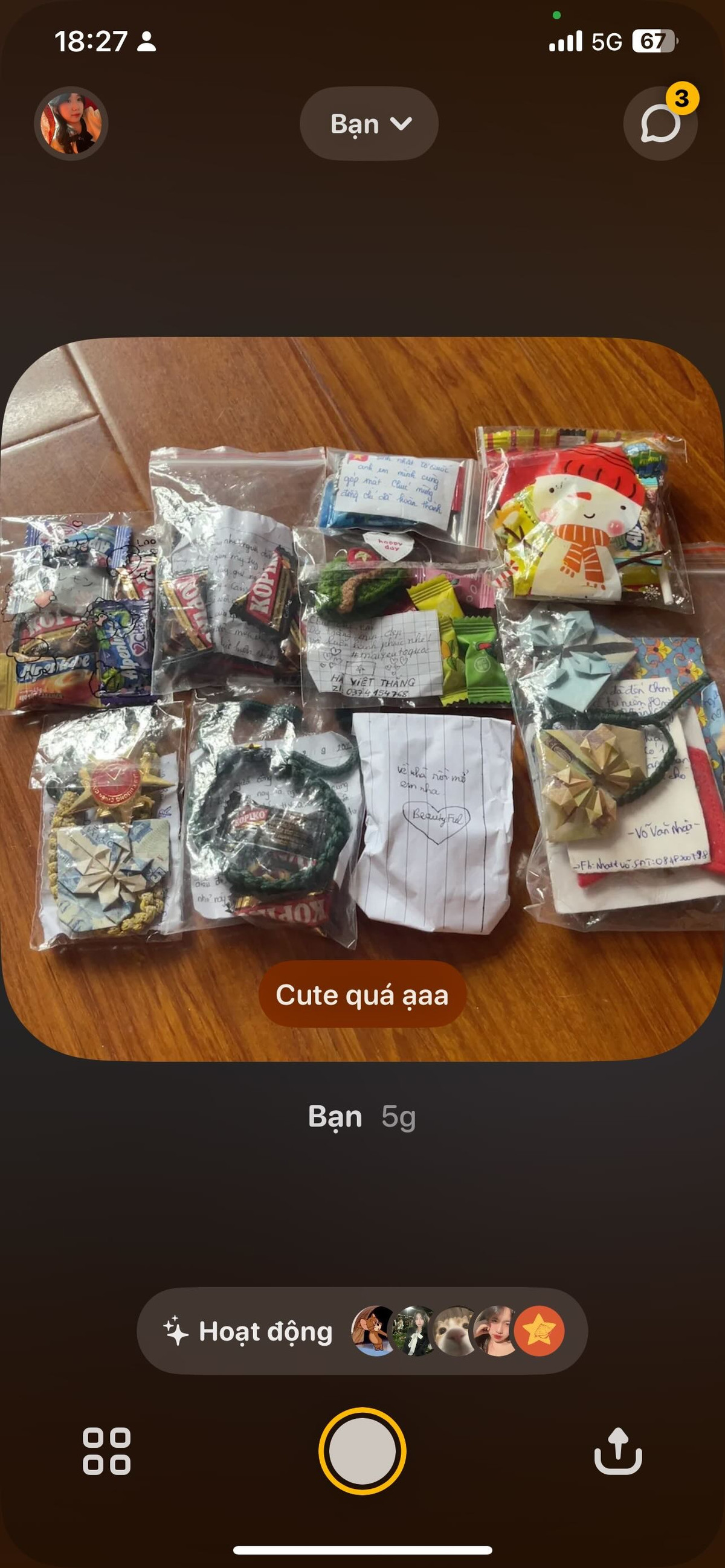Tap the yellow camera shutter button
The height and width of the screenshot is (1568, 725).
coord(362,1451)
